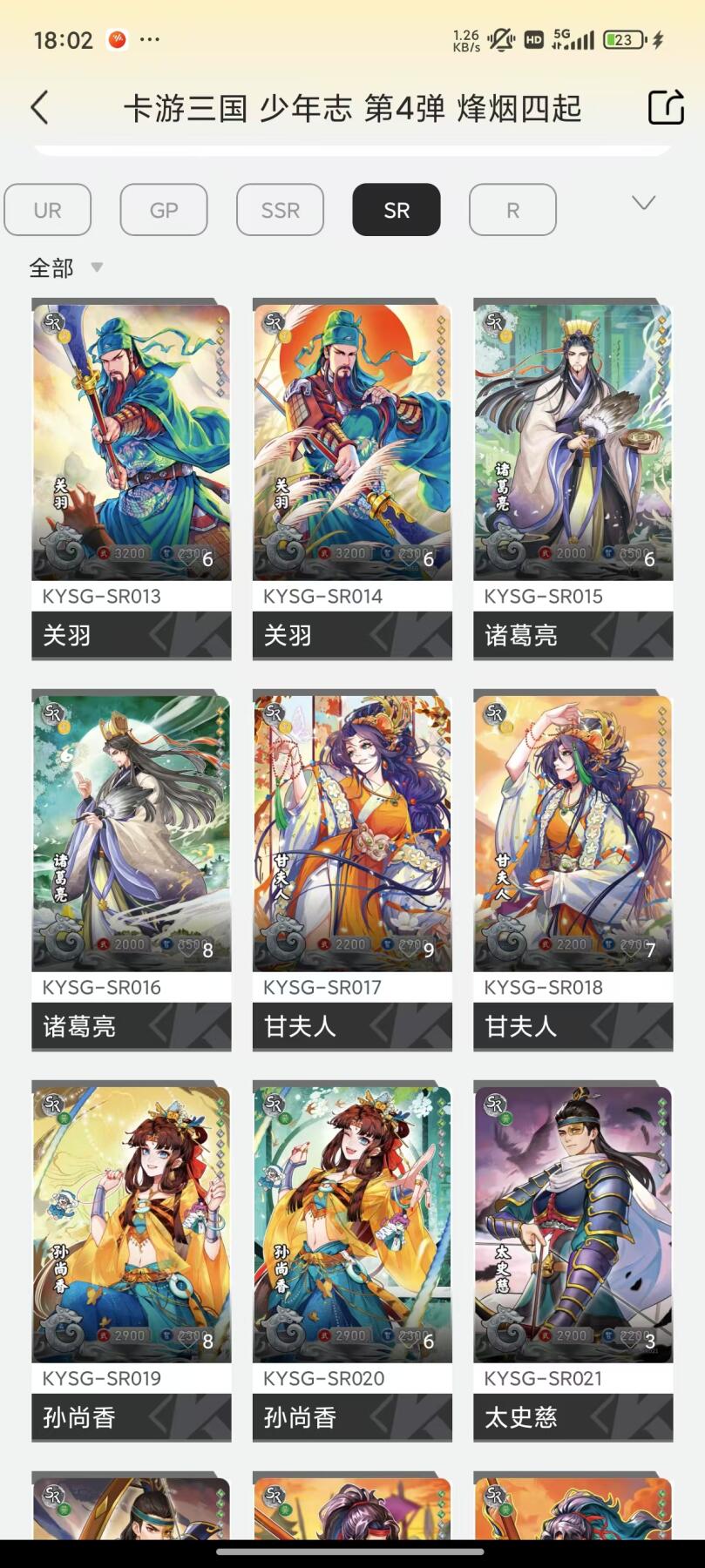The width and height of the screenshot is (705, 1568).
Task: Open card KYSG-SR018 甘夫人
Action: click(573, 832)
